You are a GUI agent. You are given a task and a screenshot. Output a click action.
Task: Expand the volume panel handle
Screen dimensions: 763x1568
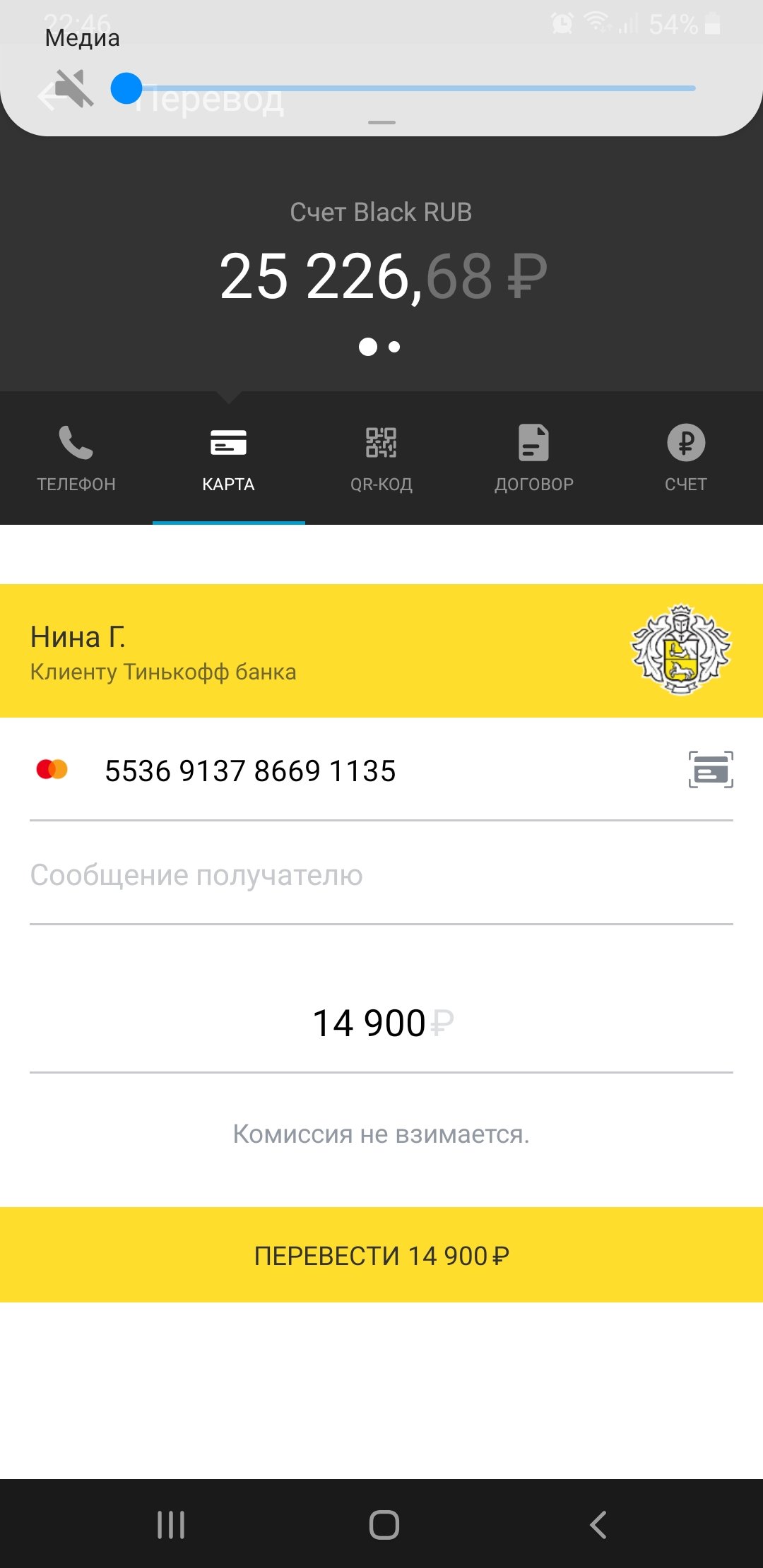[381, 123]
